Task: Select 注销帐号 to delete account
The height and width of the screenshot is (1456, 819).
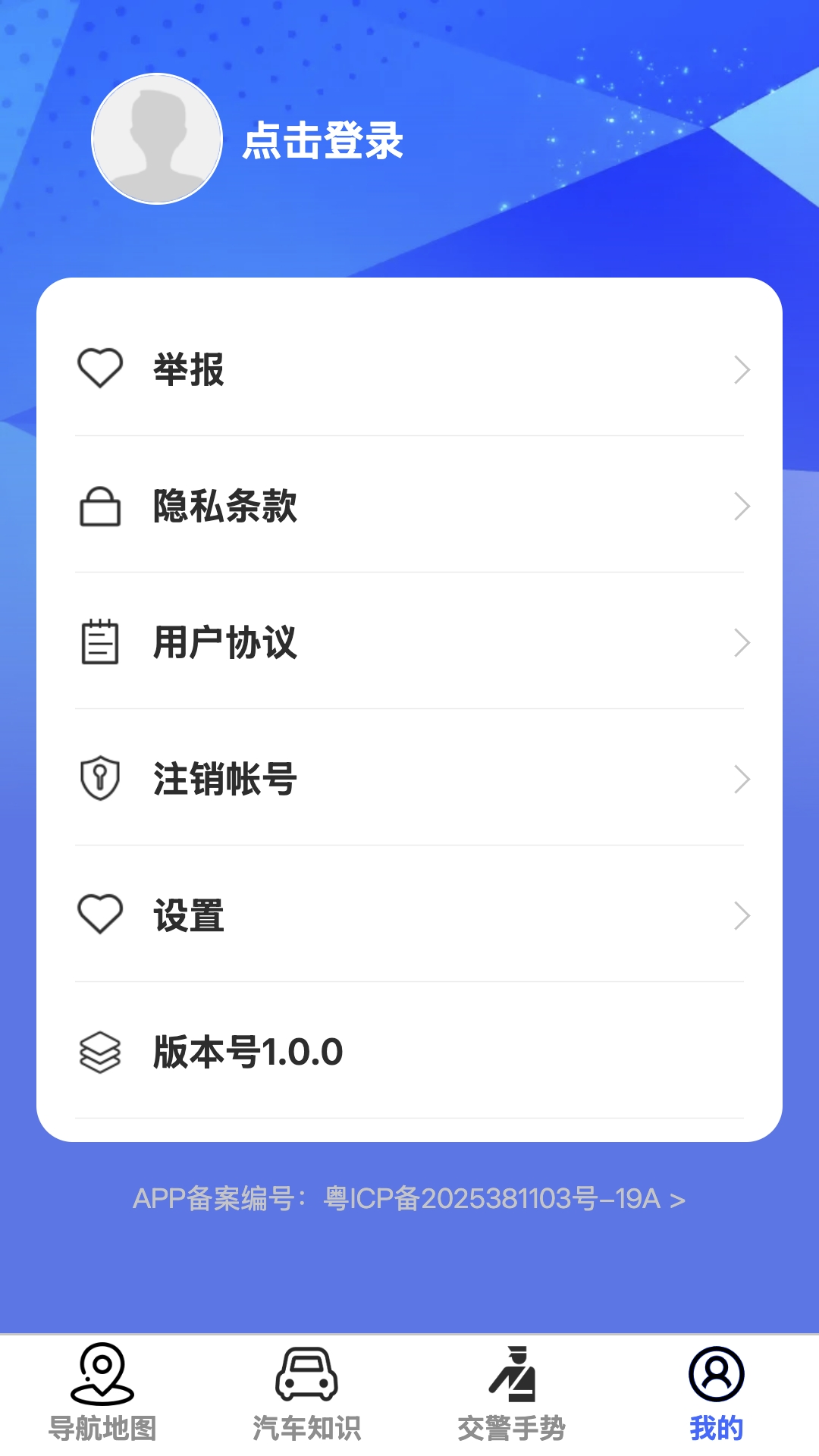Action: (x=409, y=780)
